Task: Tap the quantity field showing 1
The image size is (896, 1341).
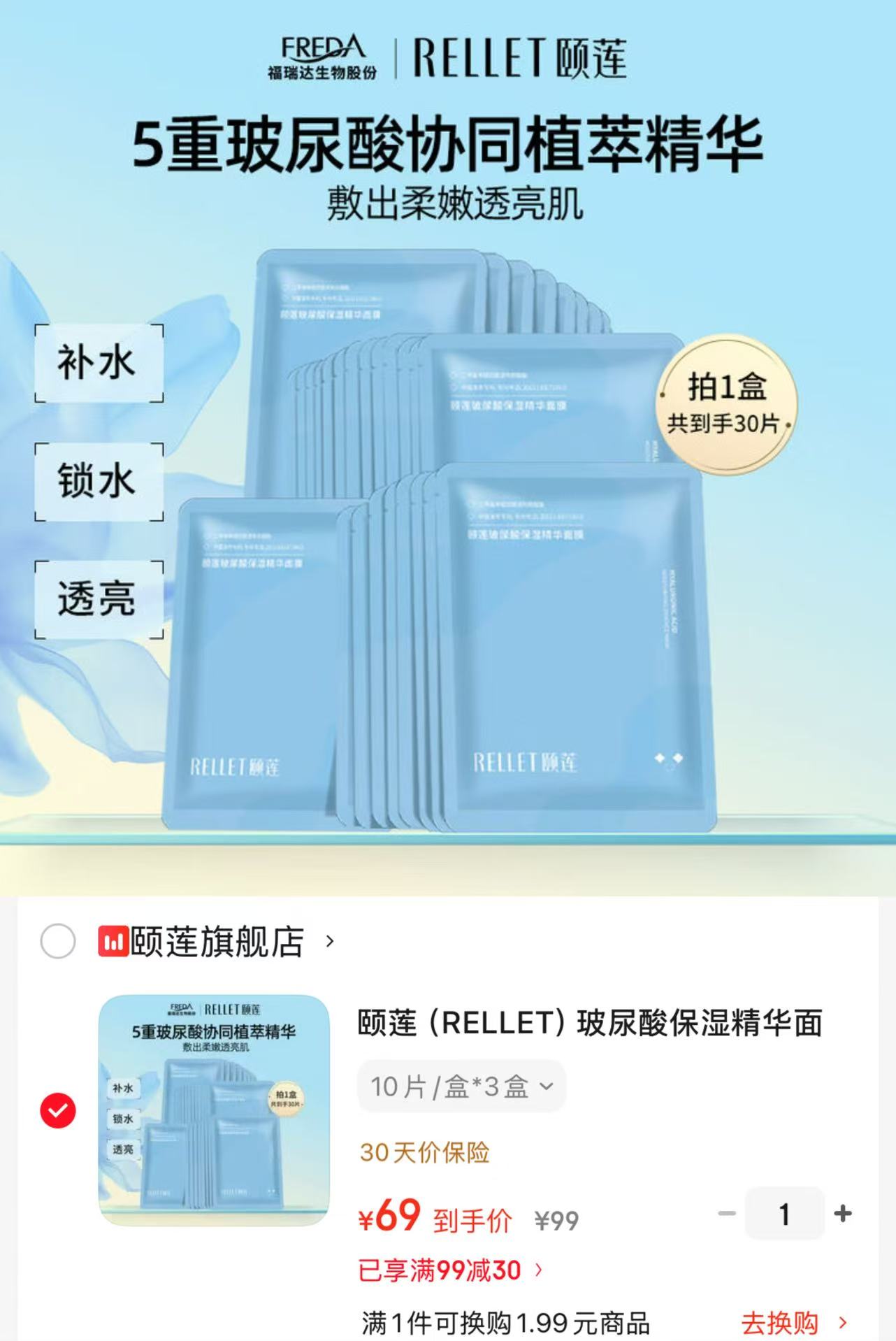Action: [x=785, y=1214]
